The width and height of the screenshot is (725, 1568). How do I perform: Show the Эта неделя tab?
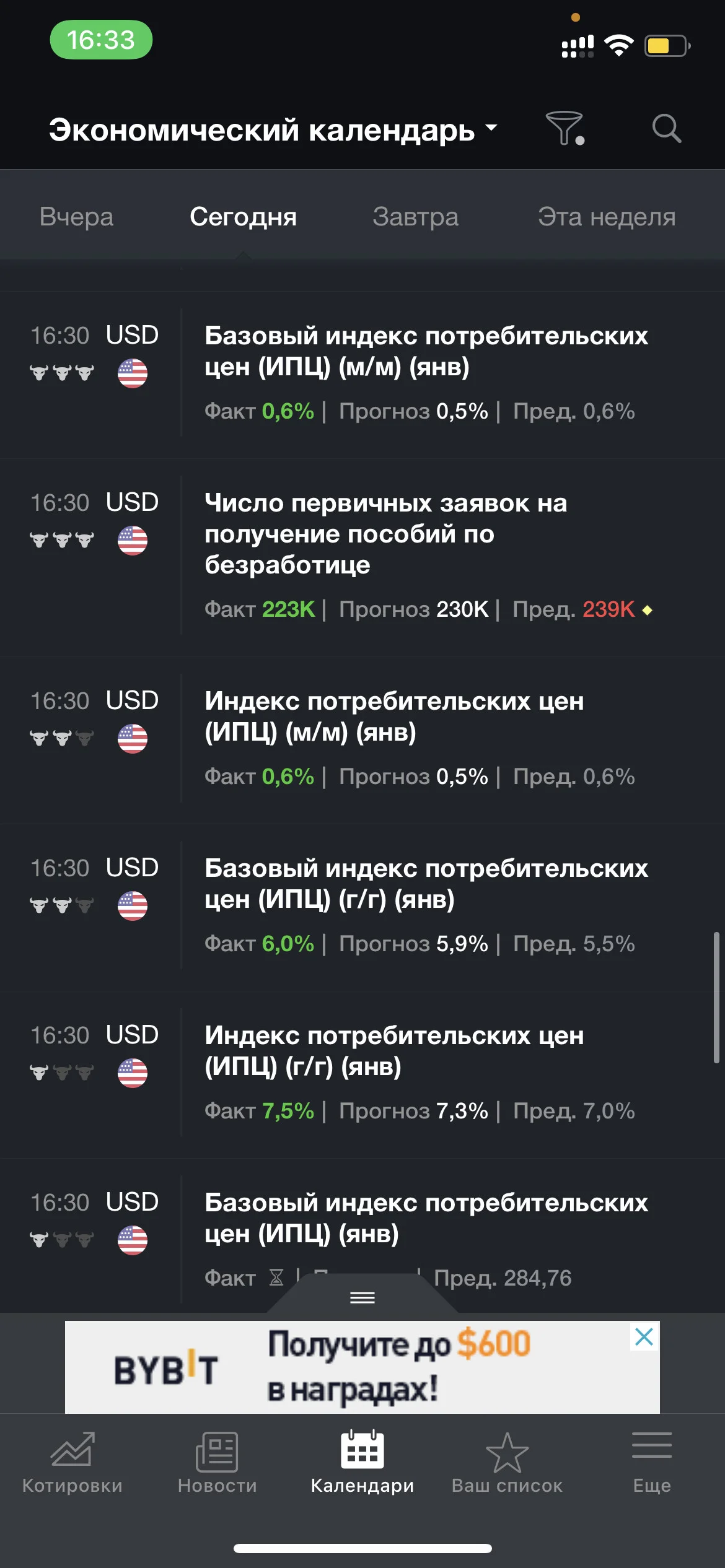pyautogui.click(x=607, y=217)
